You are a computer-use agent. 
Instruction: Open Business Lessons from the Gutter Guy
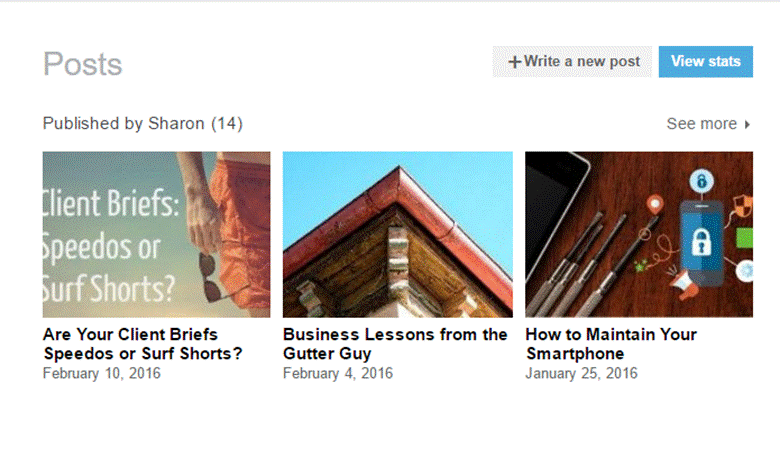tap(395, 344)
